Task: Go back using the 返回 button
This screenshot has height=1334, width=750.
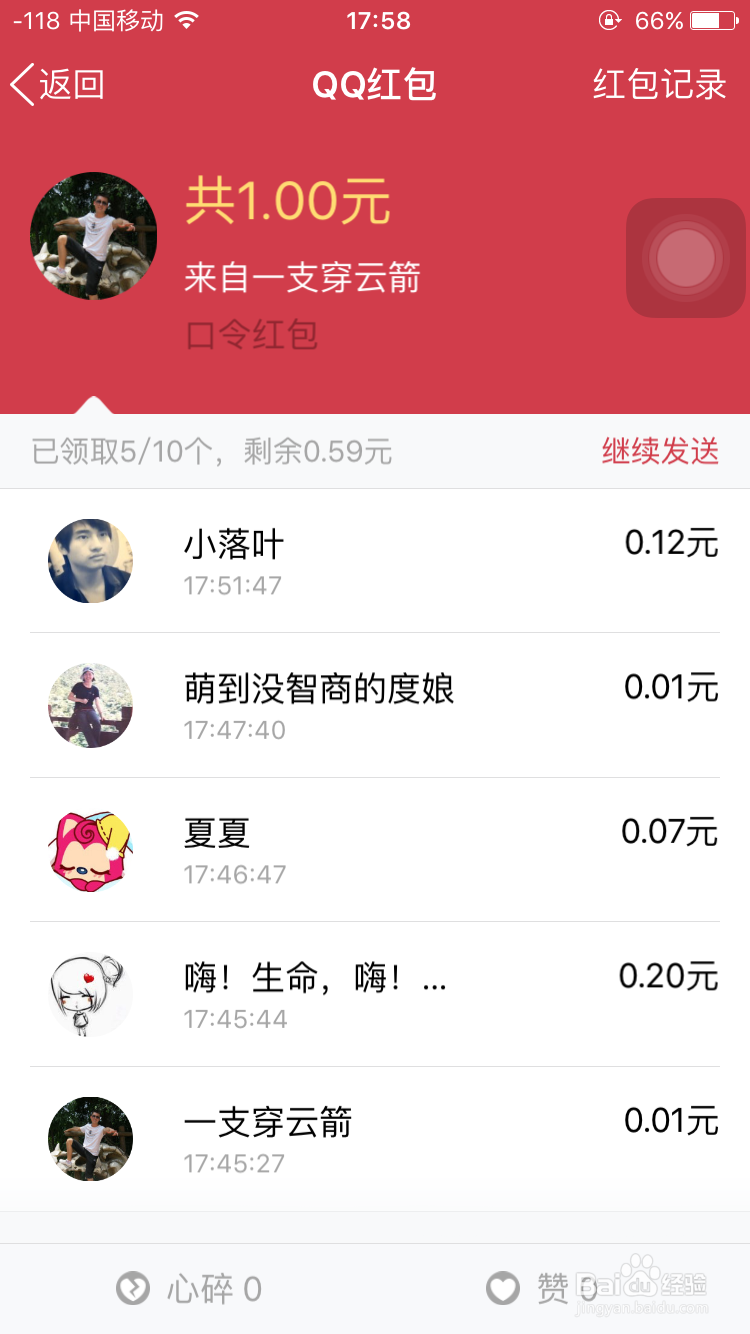Action: [58, 85]
